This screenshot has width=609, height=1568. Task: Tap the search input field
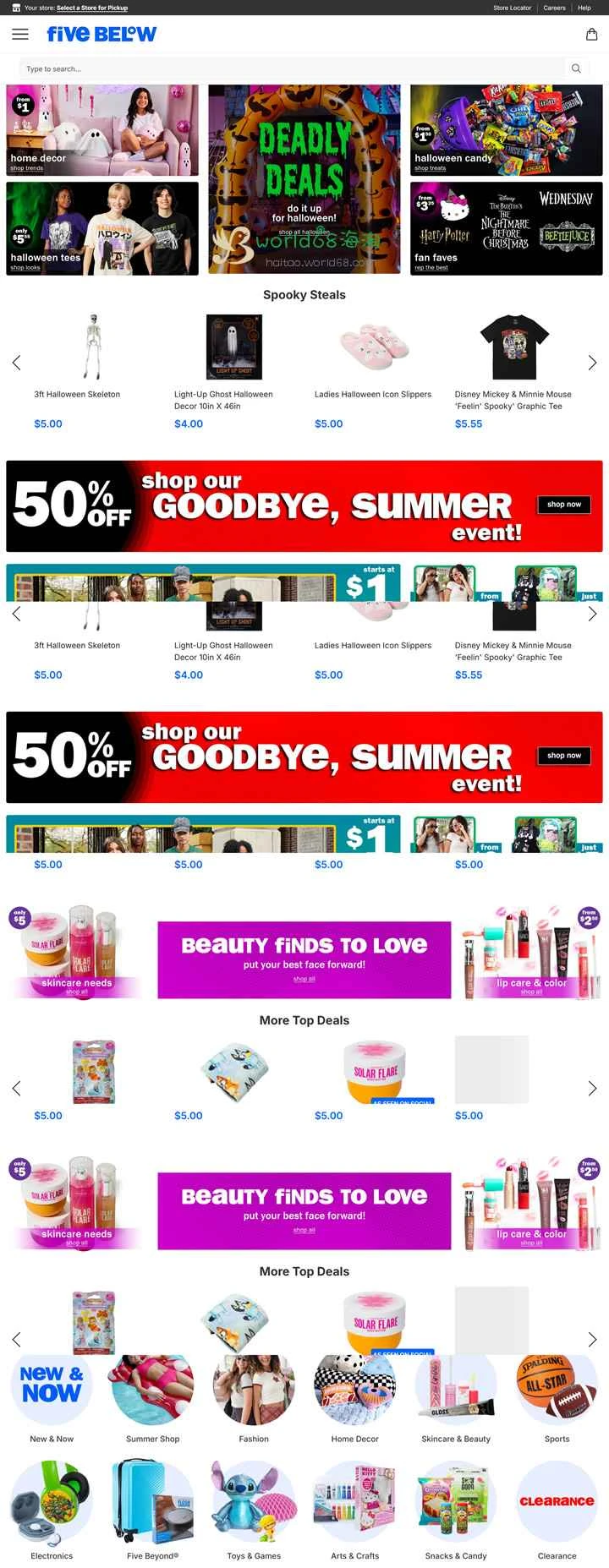[x=292, y=68]
